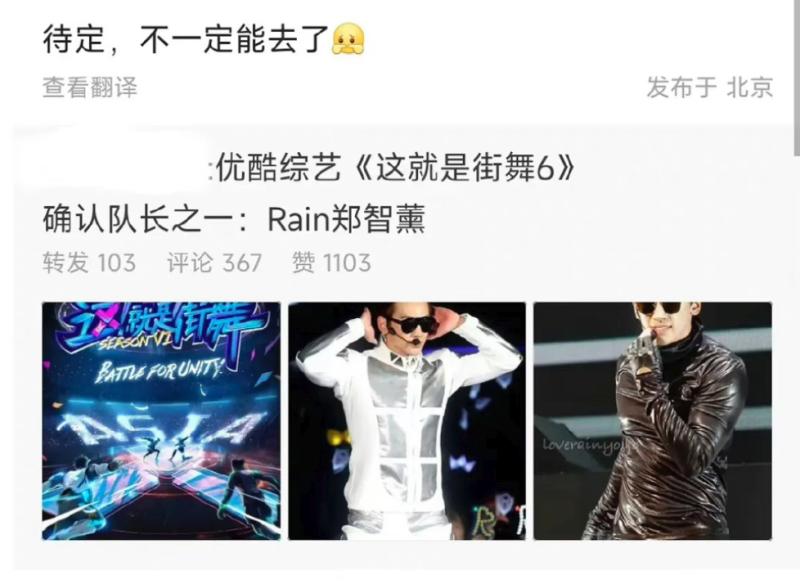Open the 这就是街舞 Season VI poster image

160,420
